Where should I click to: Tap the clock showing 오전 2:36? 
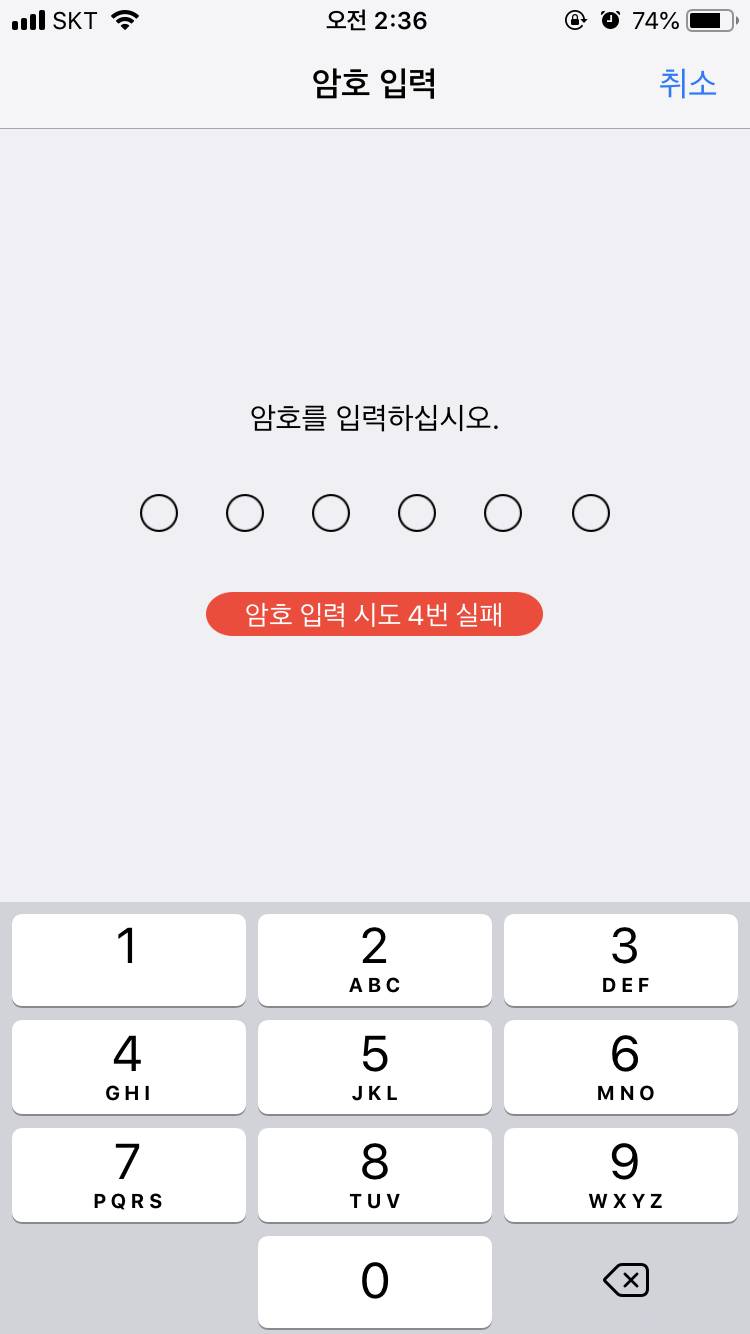coord(374,20)
